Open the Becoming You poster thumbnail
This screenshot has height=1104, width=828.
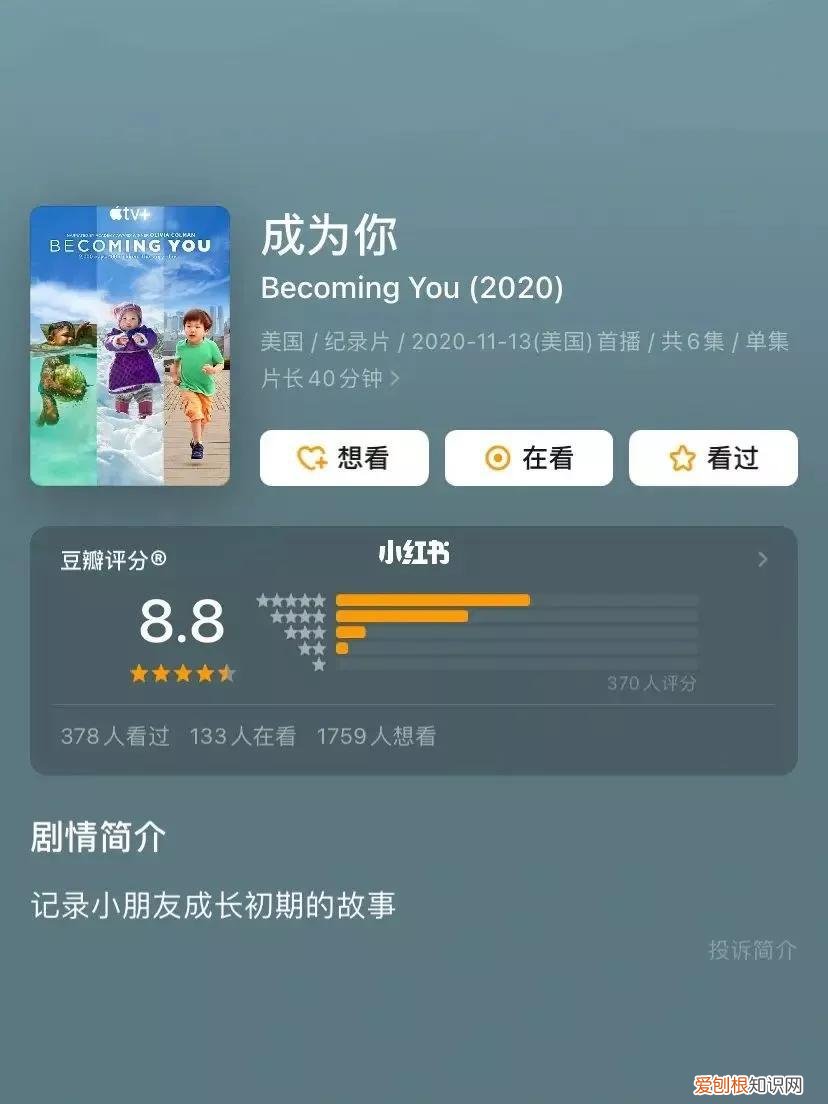(x=130, y=346)
